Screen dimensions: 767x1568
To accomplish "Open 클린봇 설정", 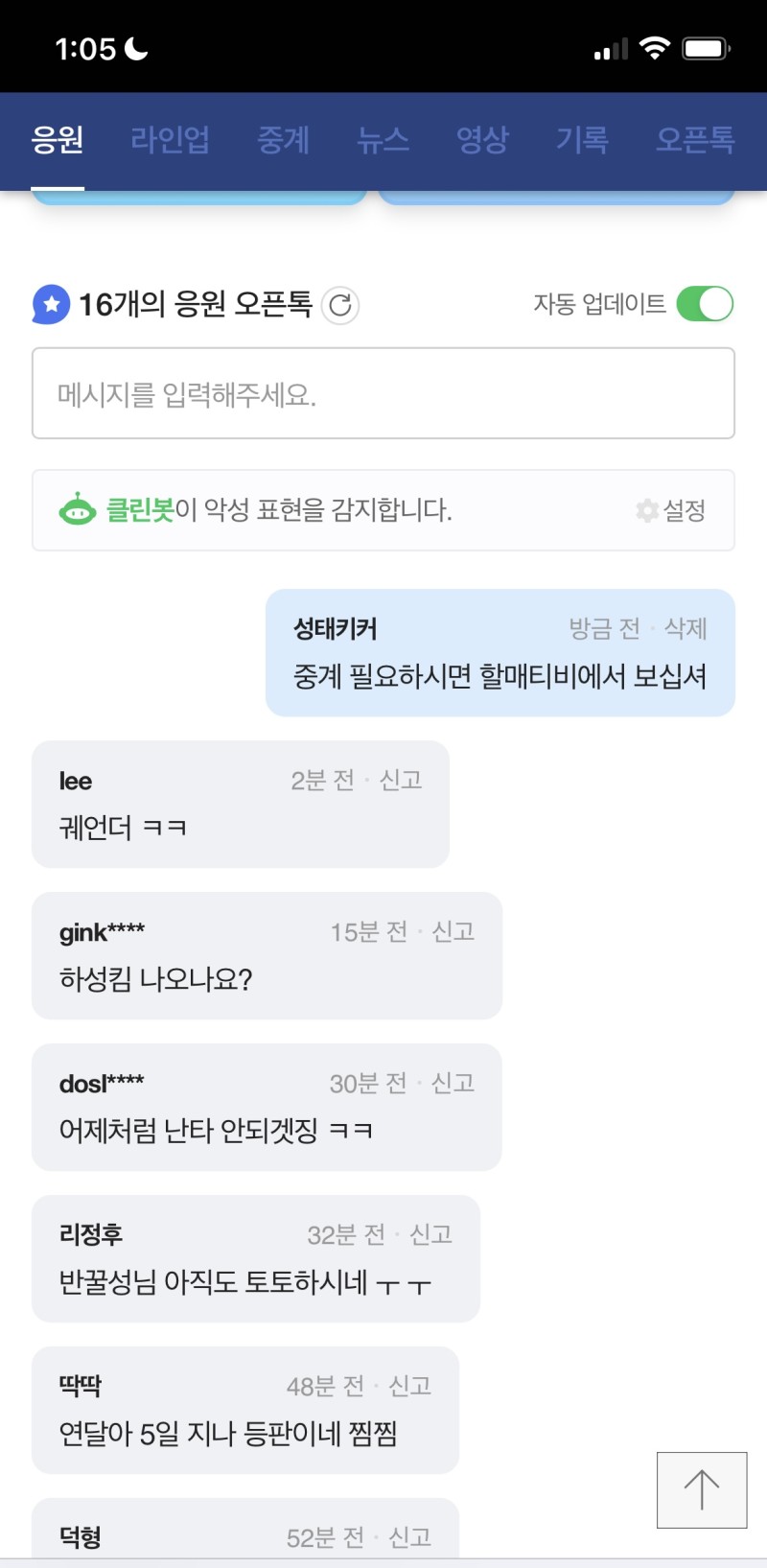I will point(671,510).
